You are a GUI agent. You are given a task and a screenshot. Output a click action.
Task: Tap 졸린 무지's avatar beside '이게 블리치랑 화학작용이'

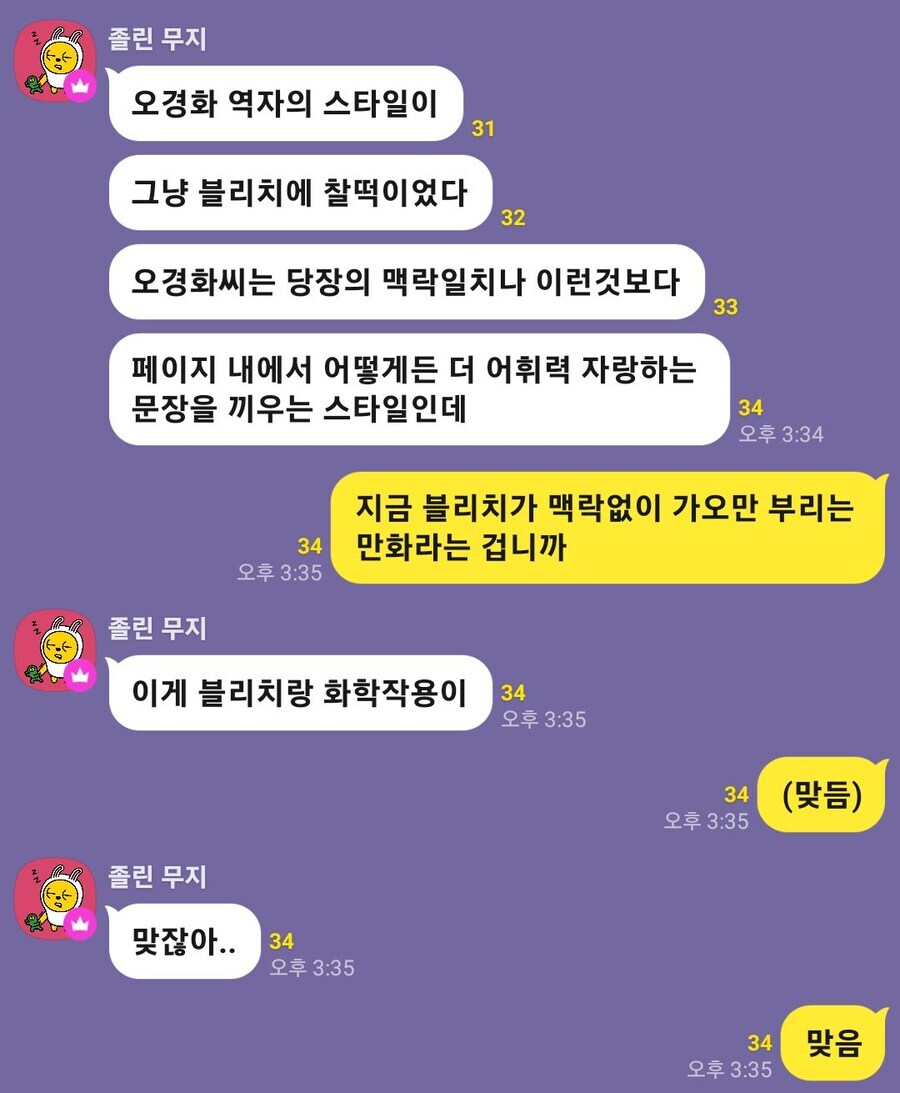[54, 650]
